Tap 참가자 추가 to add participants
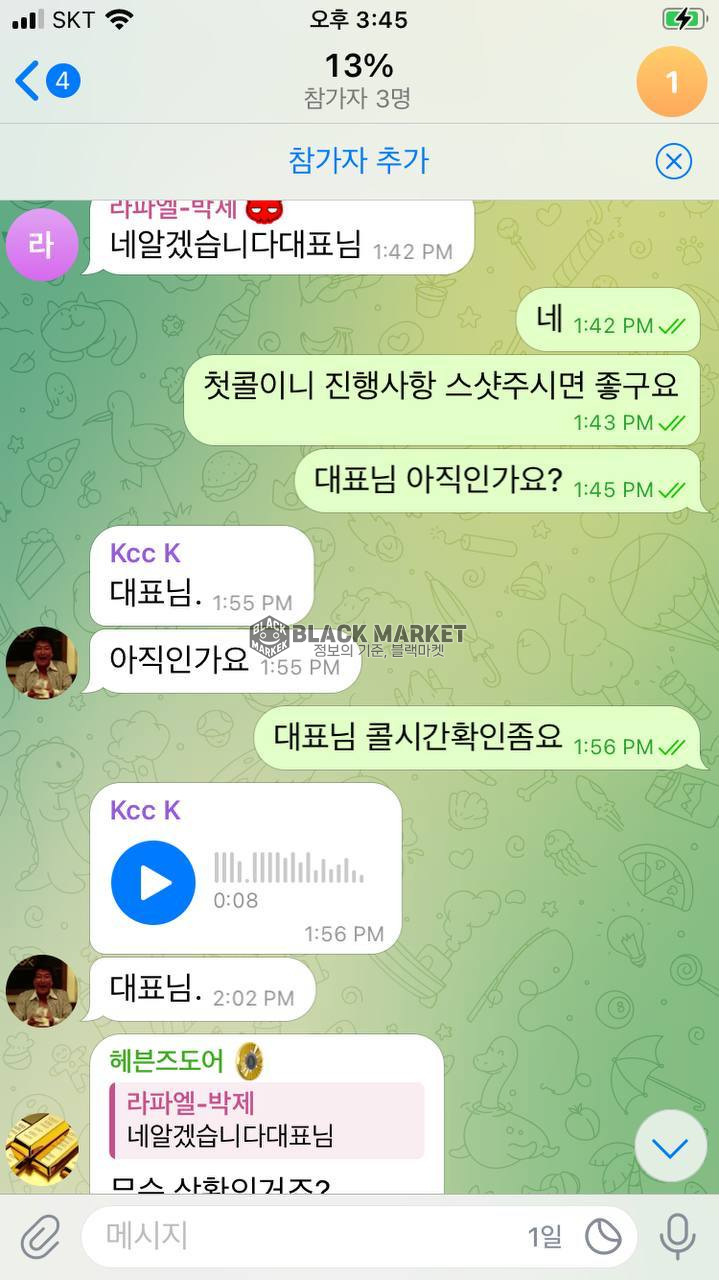This screenshot has height=1280, width=719. tap(358, 160)
